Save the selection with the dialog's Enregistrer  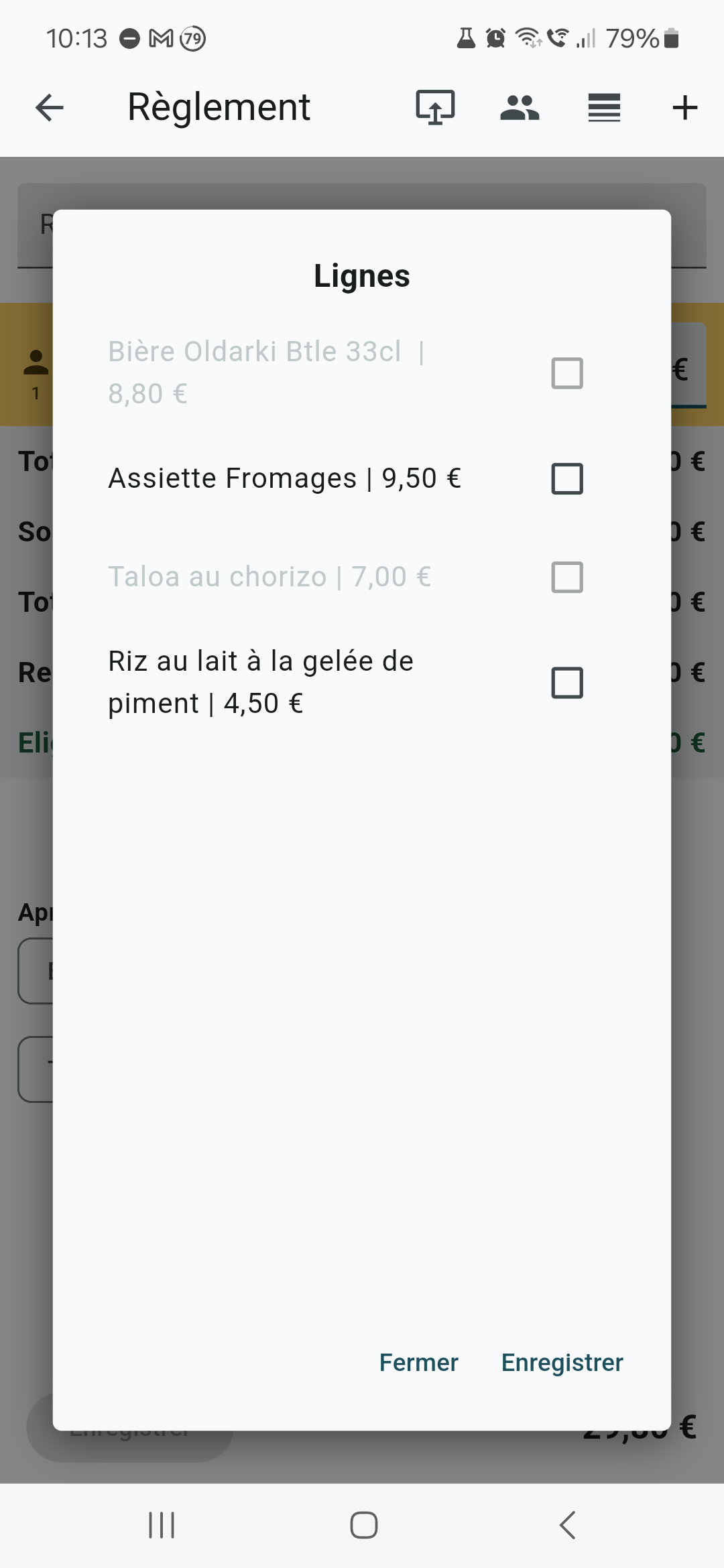click(x=562, y=1362)
